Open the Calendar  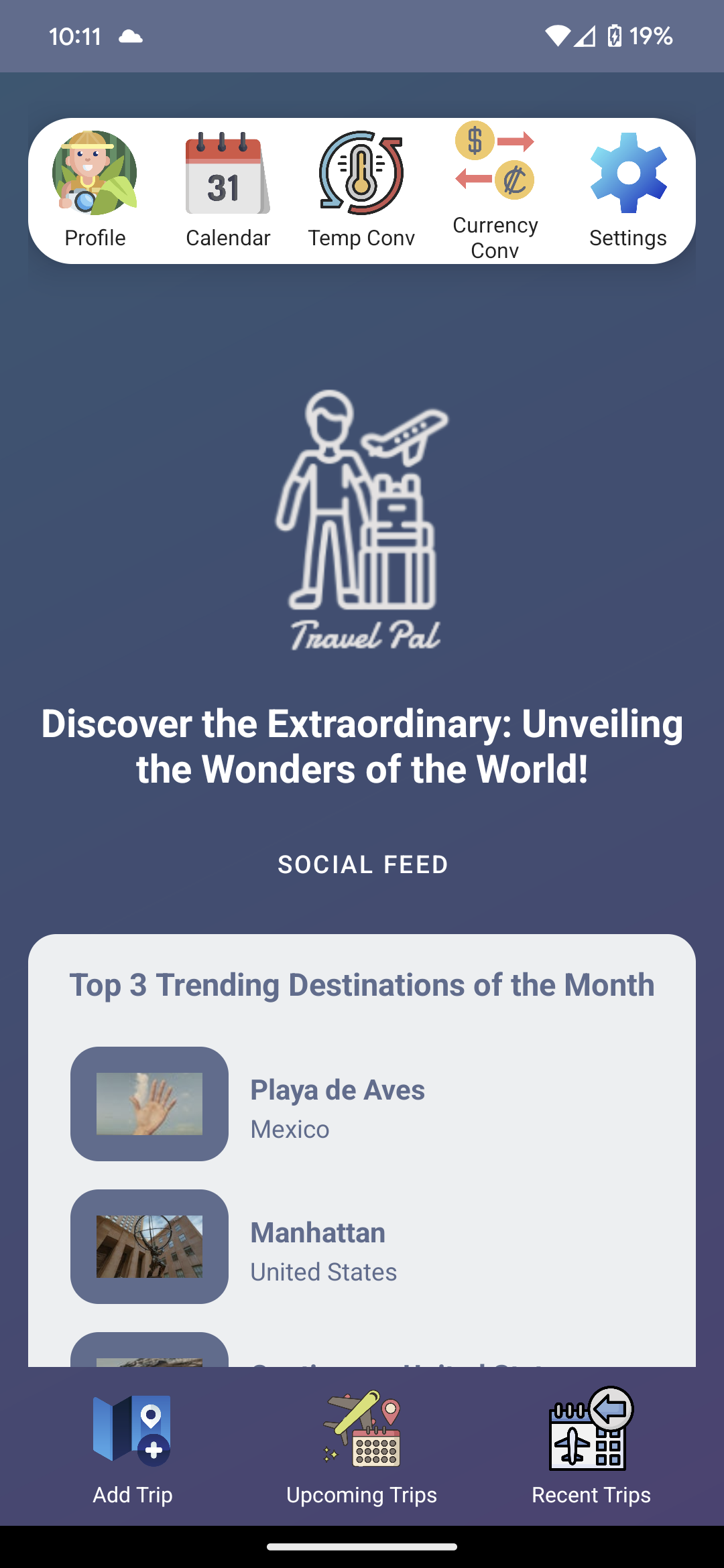pos(228,190)
